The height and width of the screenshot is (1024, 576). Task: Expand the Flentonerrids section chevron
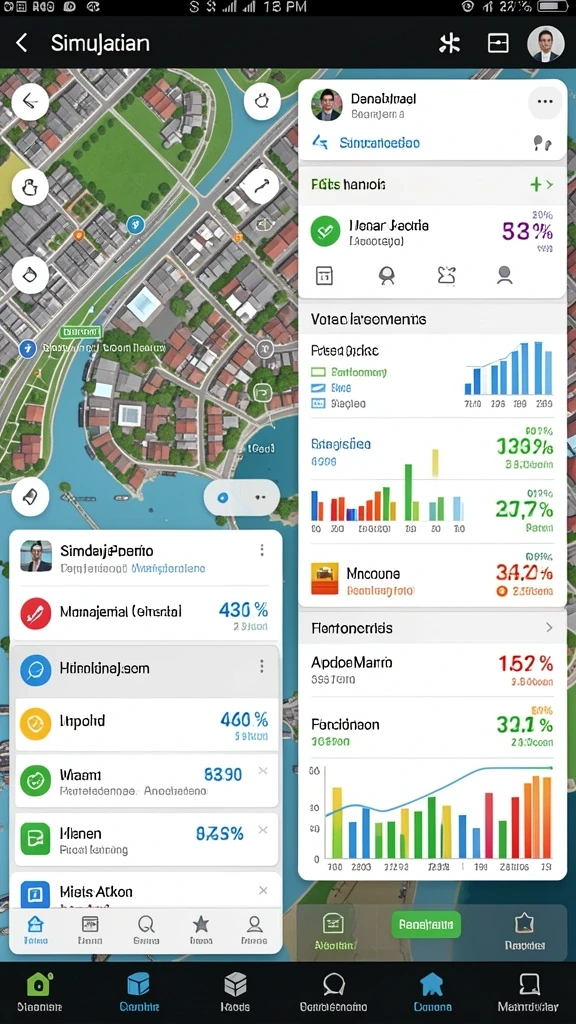[549, 628]
